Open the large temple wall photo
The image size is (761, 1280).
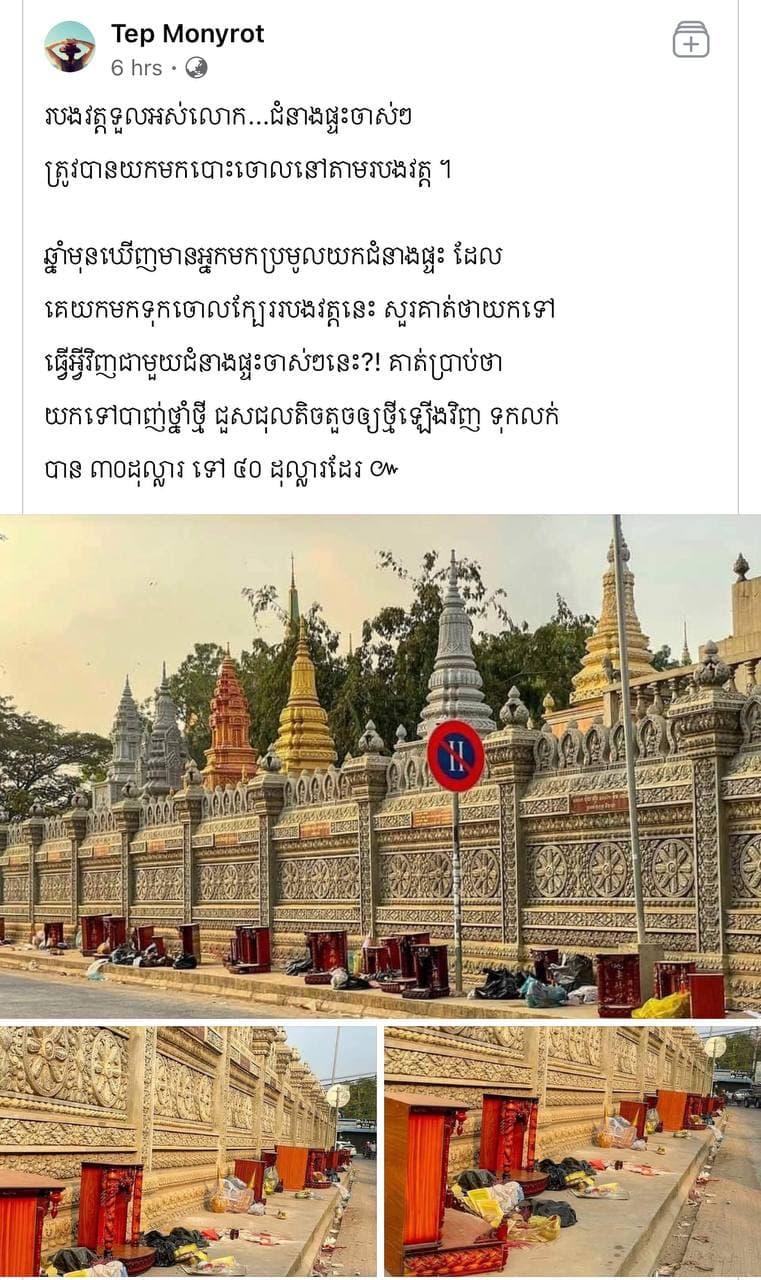tap(380, 767)
